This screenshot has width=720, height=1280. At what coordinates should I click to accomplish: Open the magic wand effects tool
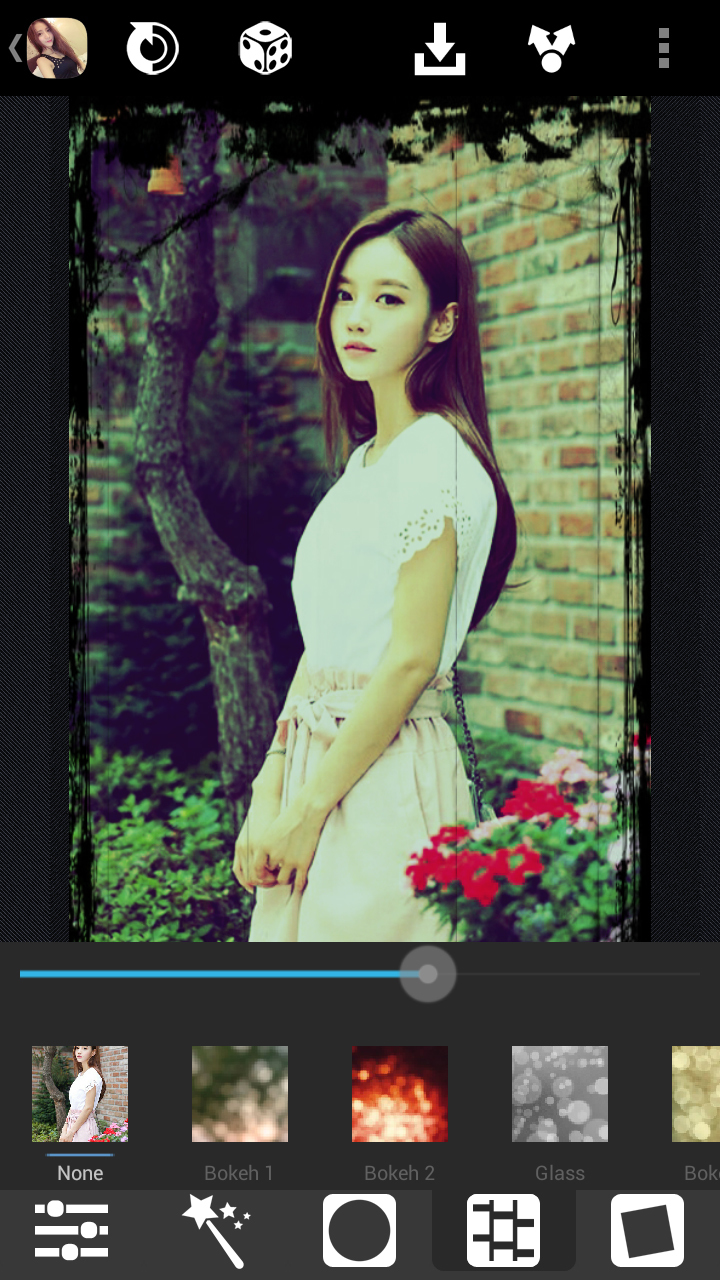pyautogui.click(x=216, y=1231)
